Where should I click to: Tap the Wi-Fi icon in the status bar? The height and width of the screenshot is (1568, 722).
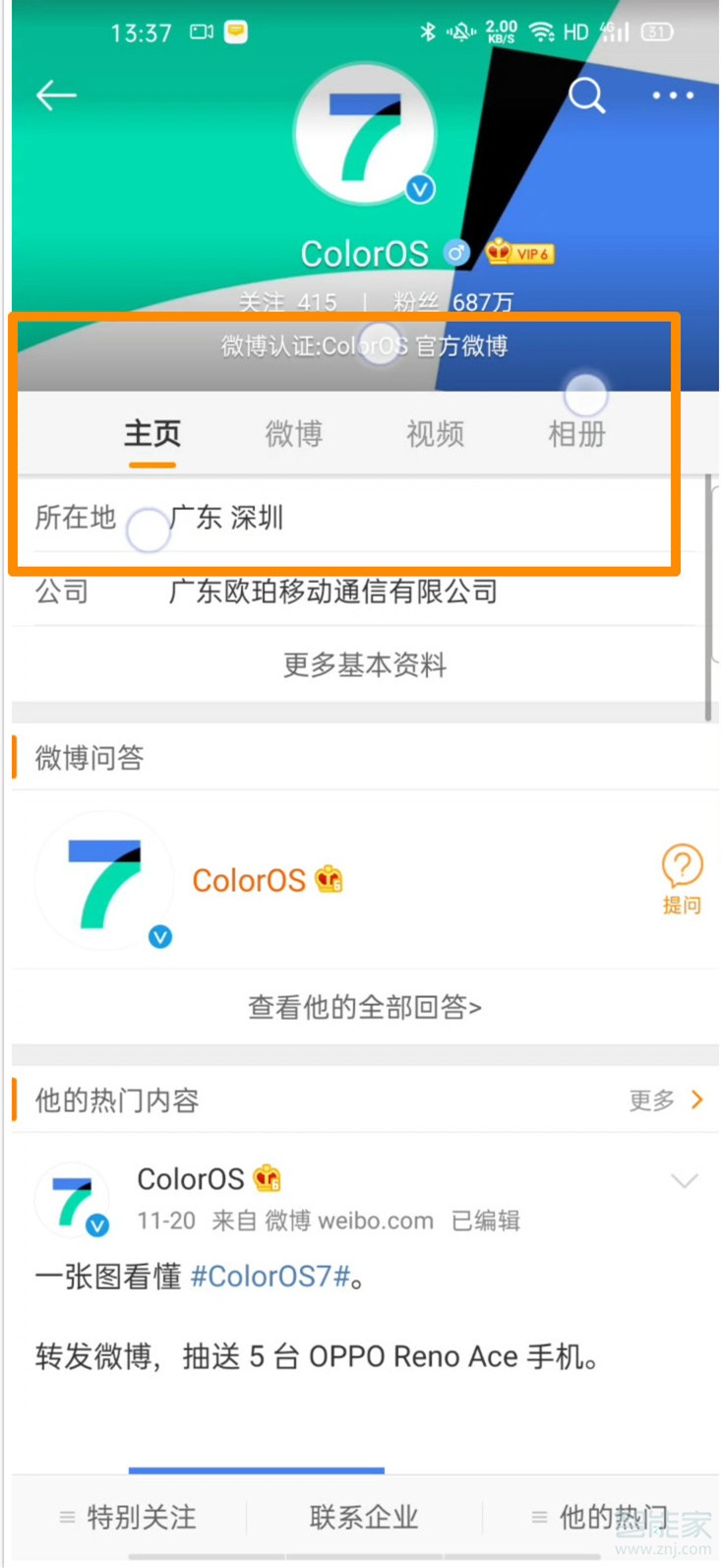coord(542,31)
